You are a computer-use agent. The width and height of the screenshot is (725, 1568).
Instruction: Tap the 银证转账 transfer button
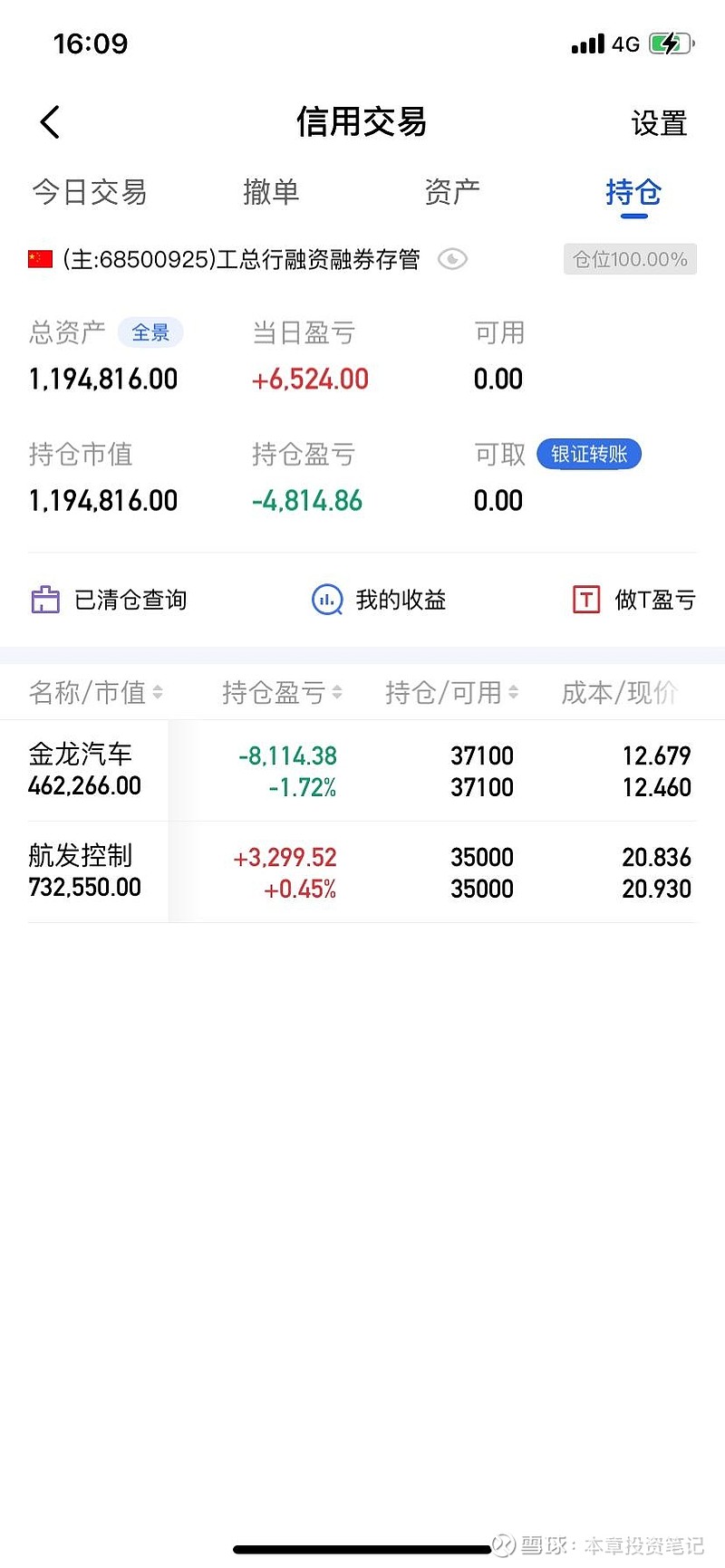click(x=589, y=454)
